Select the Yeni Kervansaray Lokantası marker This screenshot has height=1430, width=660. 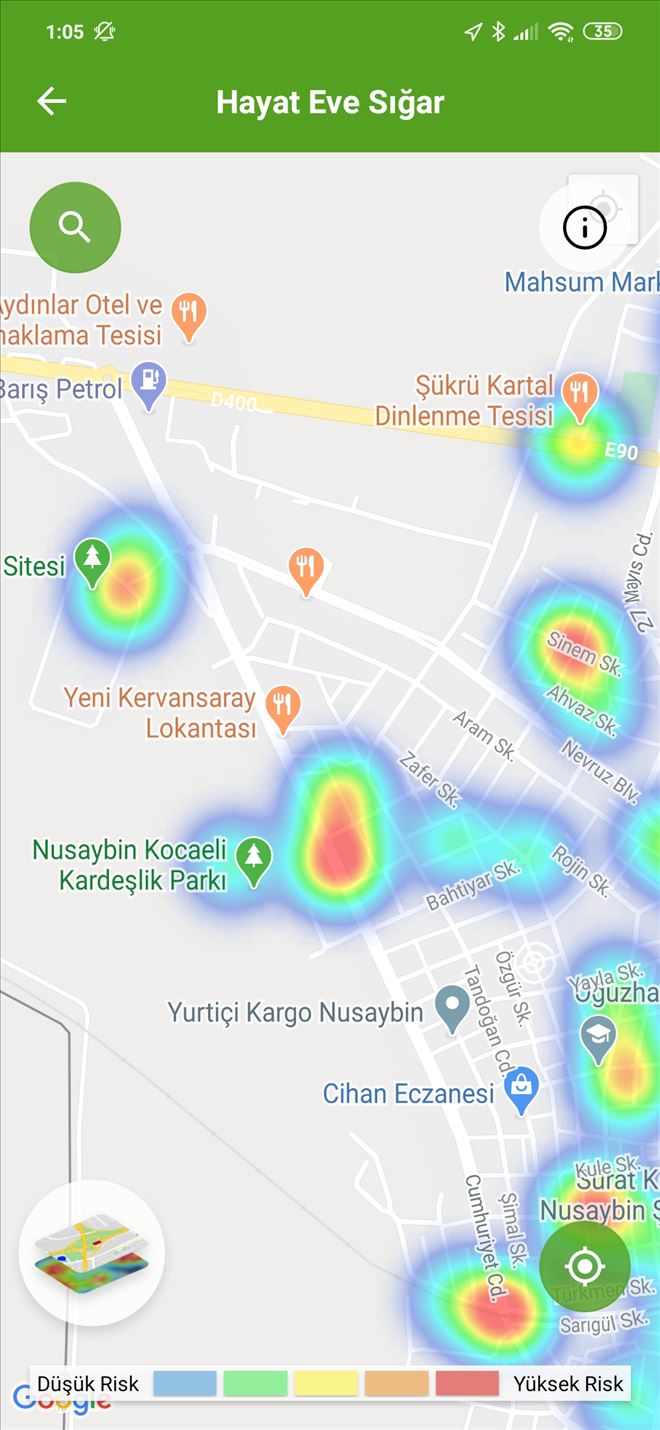(285, 707)
